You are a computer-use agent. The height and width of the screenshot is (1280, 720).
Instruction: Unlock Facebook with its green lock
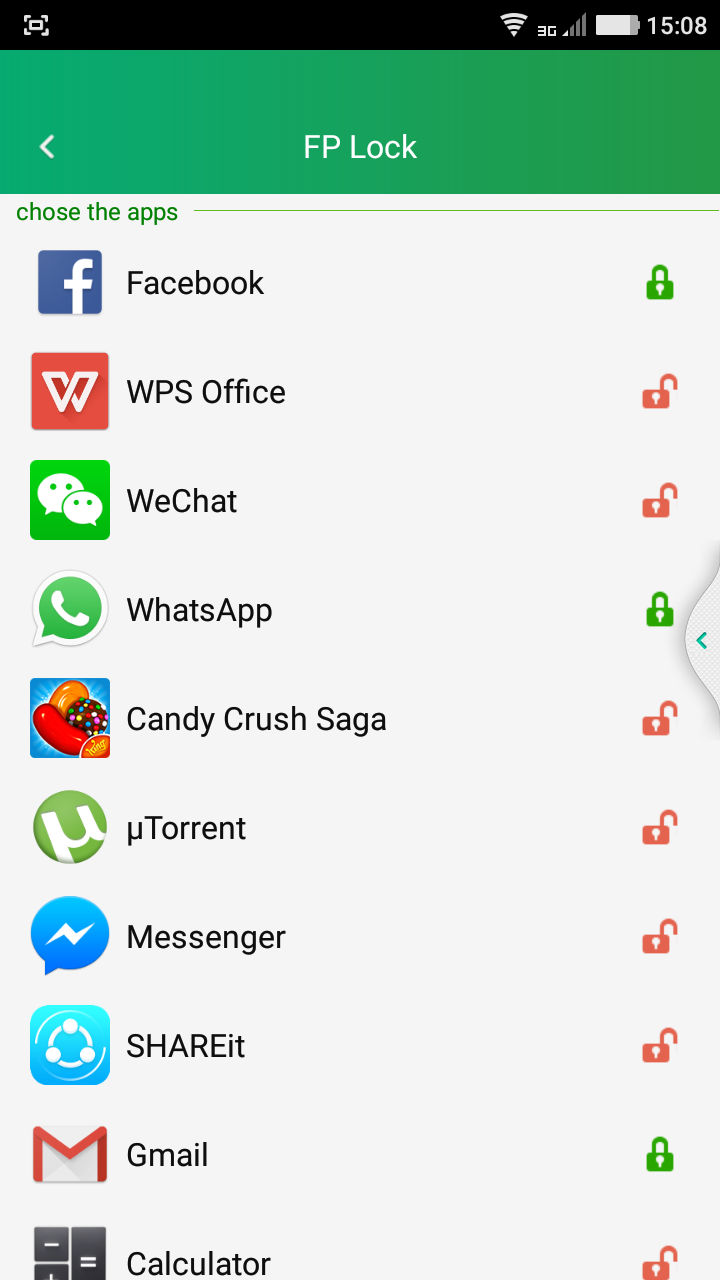coord(660,283)
